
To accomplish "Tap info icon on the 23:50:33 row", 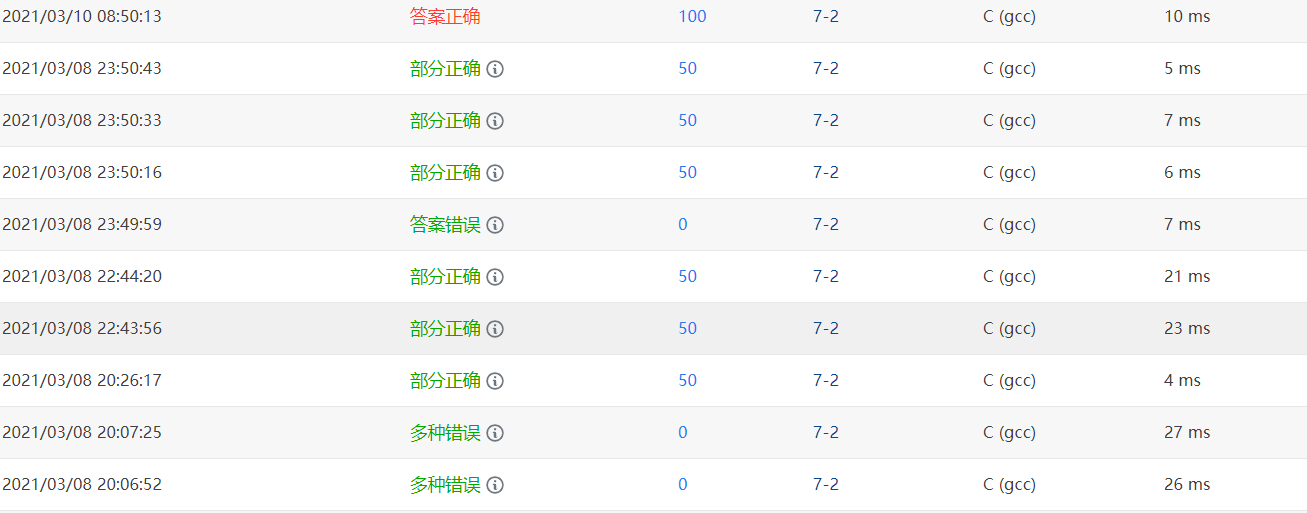I will pos(495,121).
